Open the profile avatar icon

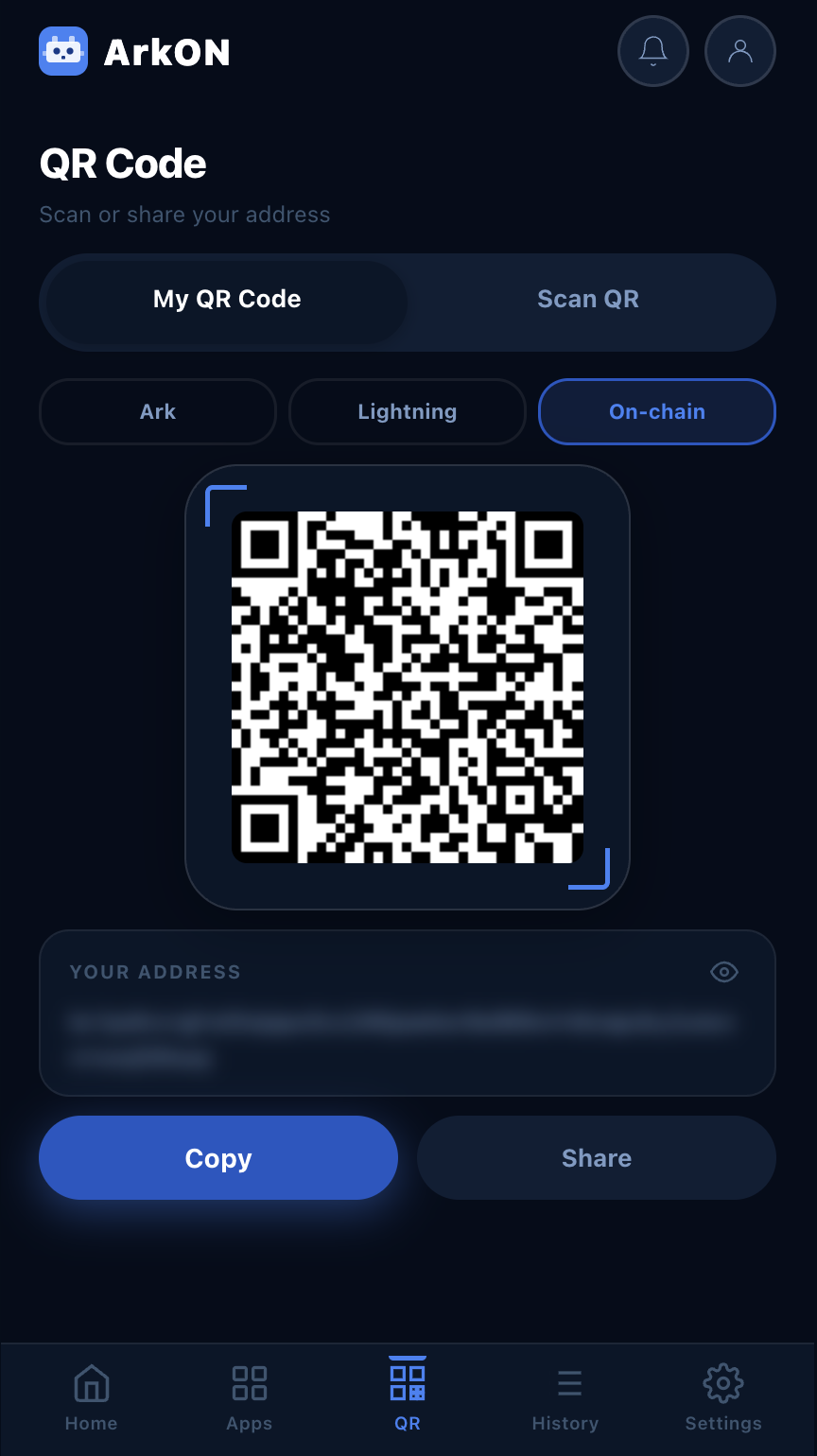(x=740, y=51)
